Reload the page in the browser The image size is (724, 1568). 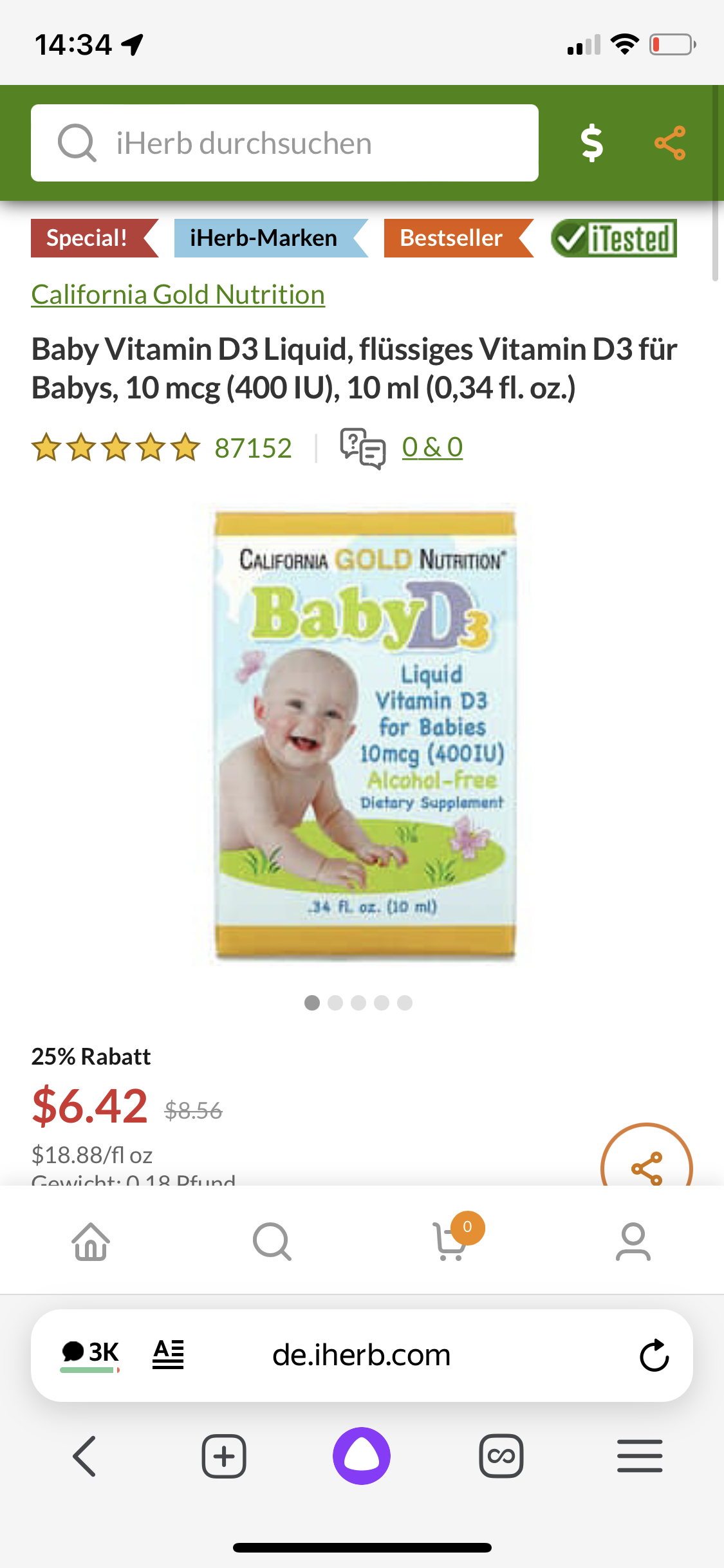tap(654, 1355)
